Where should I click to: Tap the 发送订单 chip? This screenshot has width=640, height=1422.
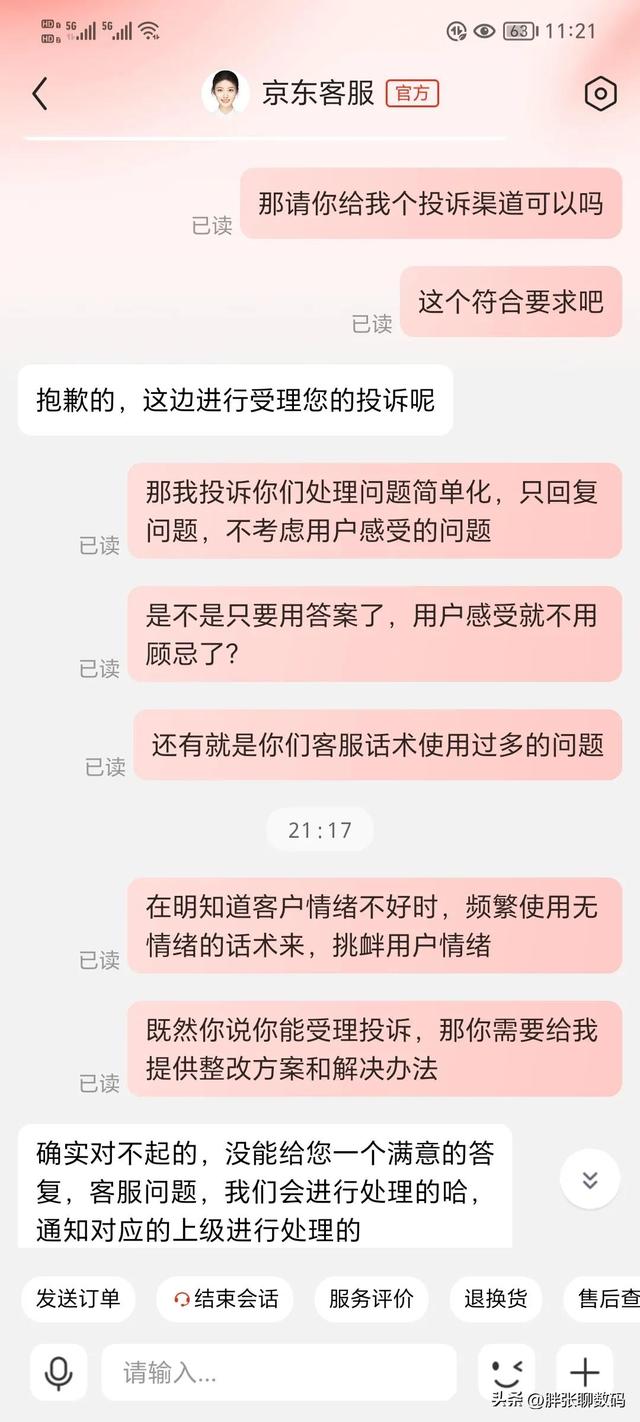coord(78,1299)
